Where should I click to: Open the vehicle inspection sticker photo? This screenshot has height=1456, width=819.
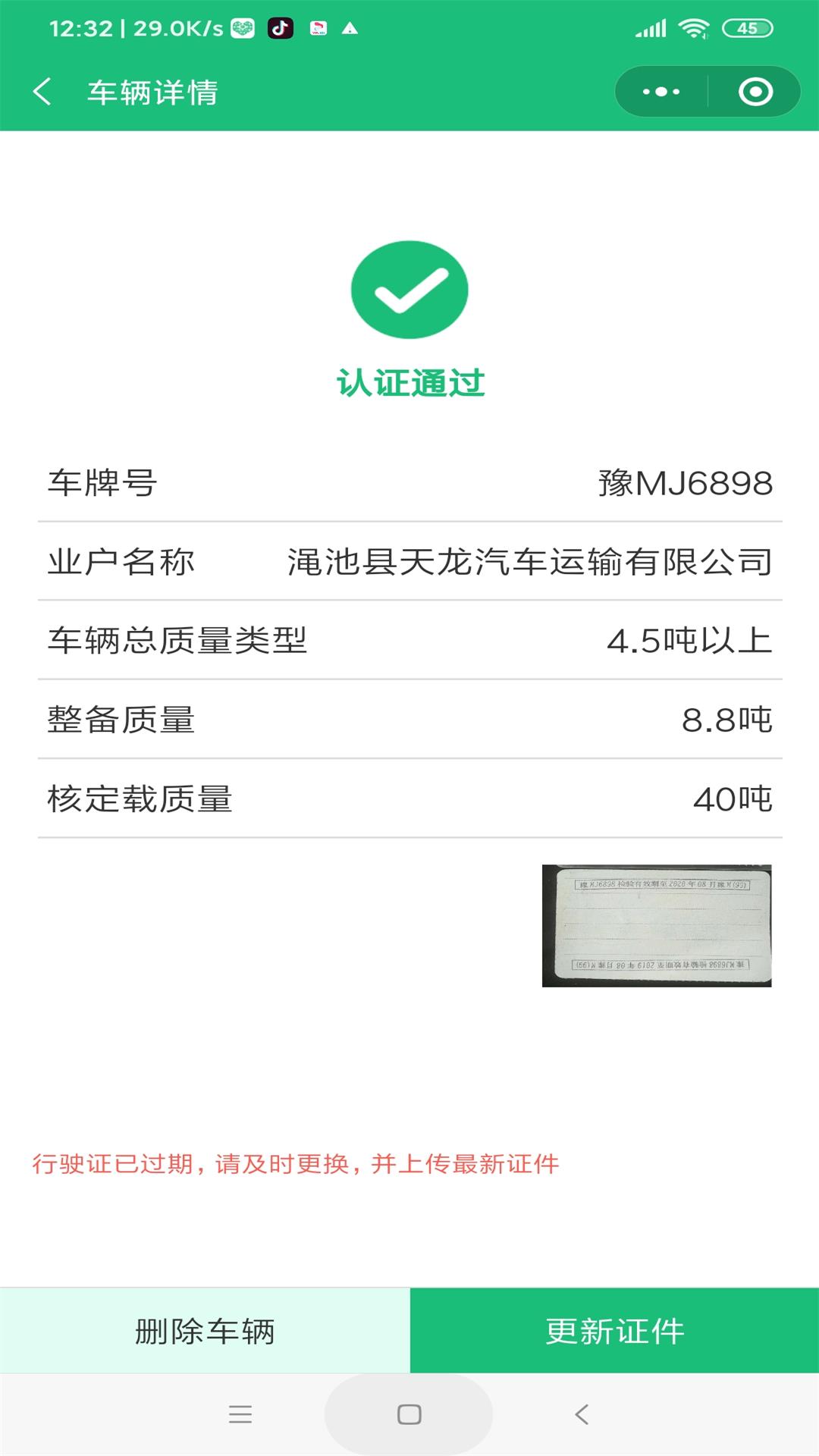pyautogui.click(x=658, y=925)
